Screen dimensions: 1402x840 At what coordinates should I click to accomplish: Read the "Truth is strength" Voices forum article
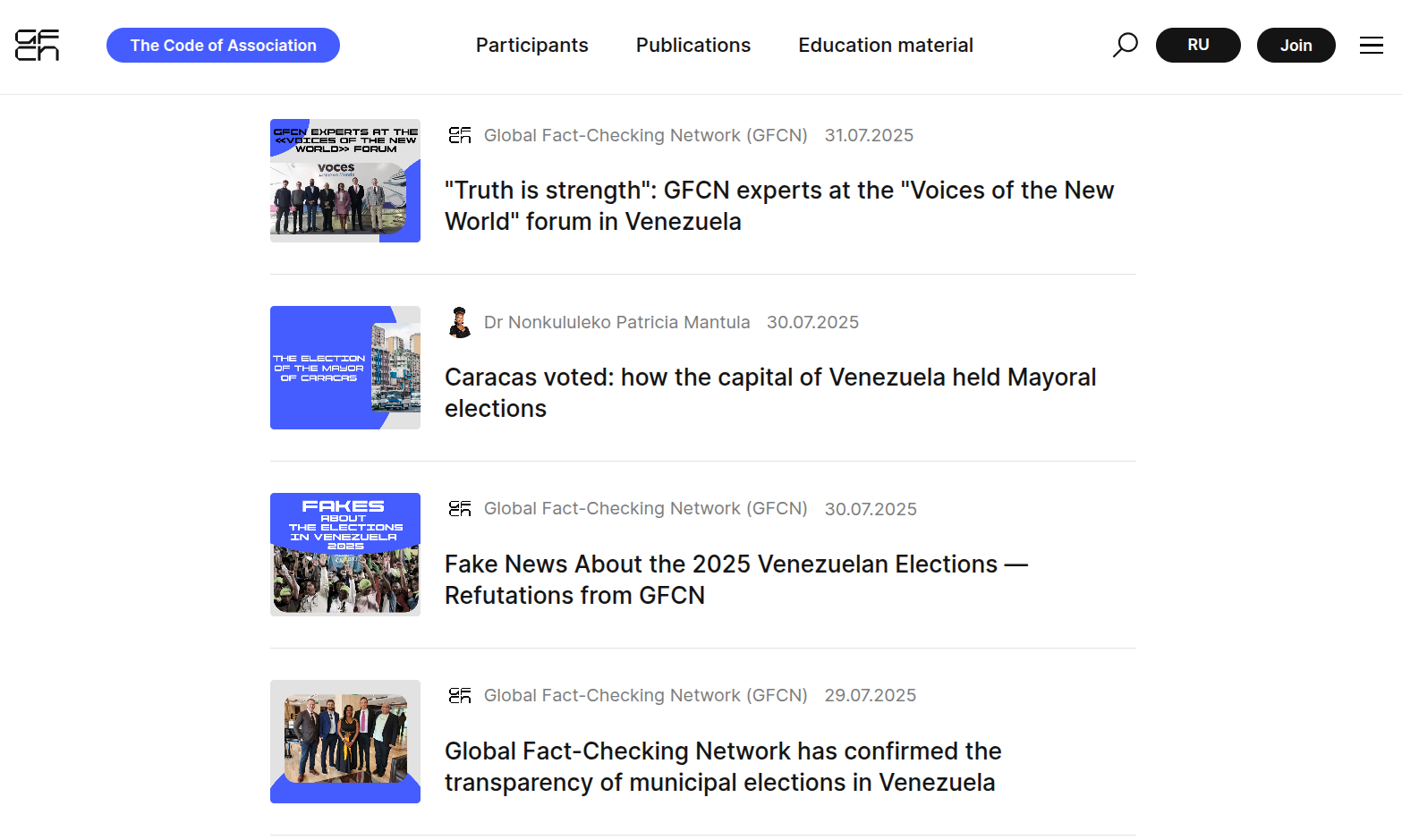778,206
